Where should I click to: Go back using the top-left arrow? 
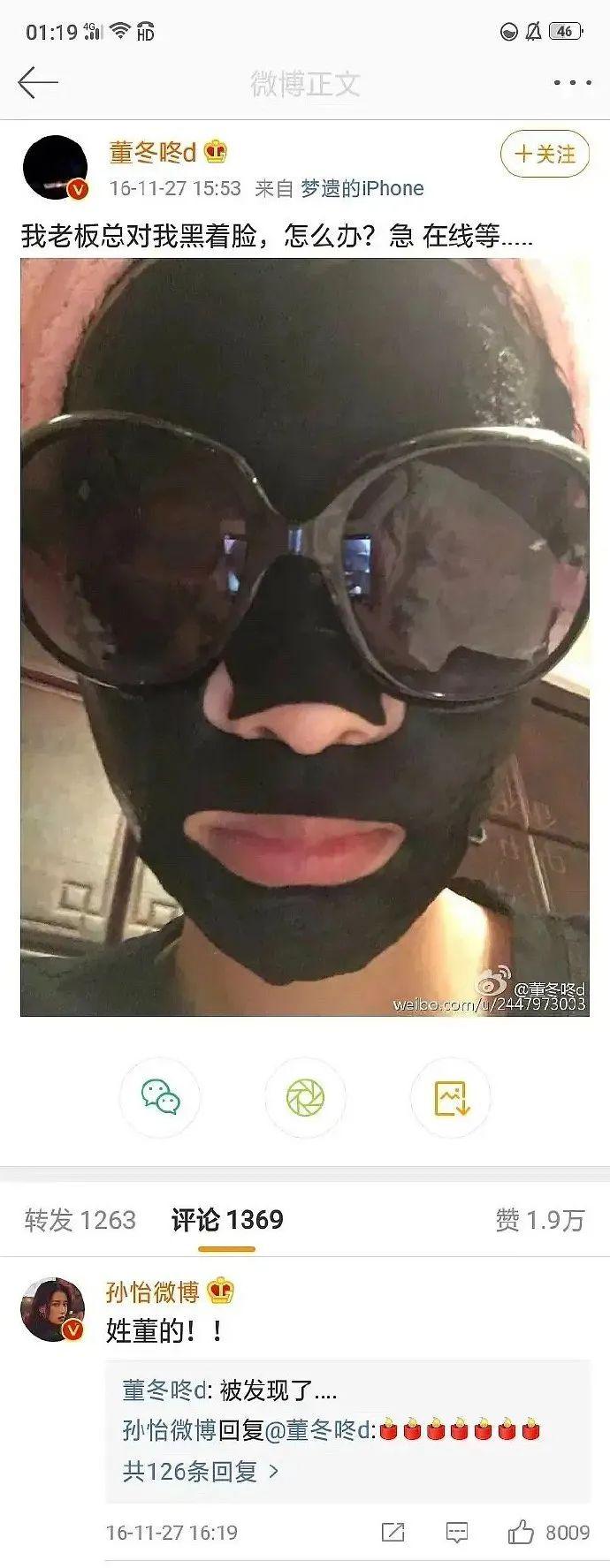click(x=37, y=83)
